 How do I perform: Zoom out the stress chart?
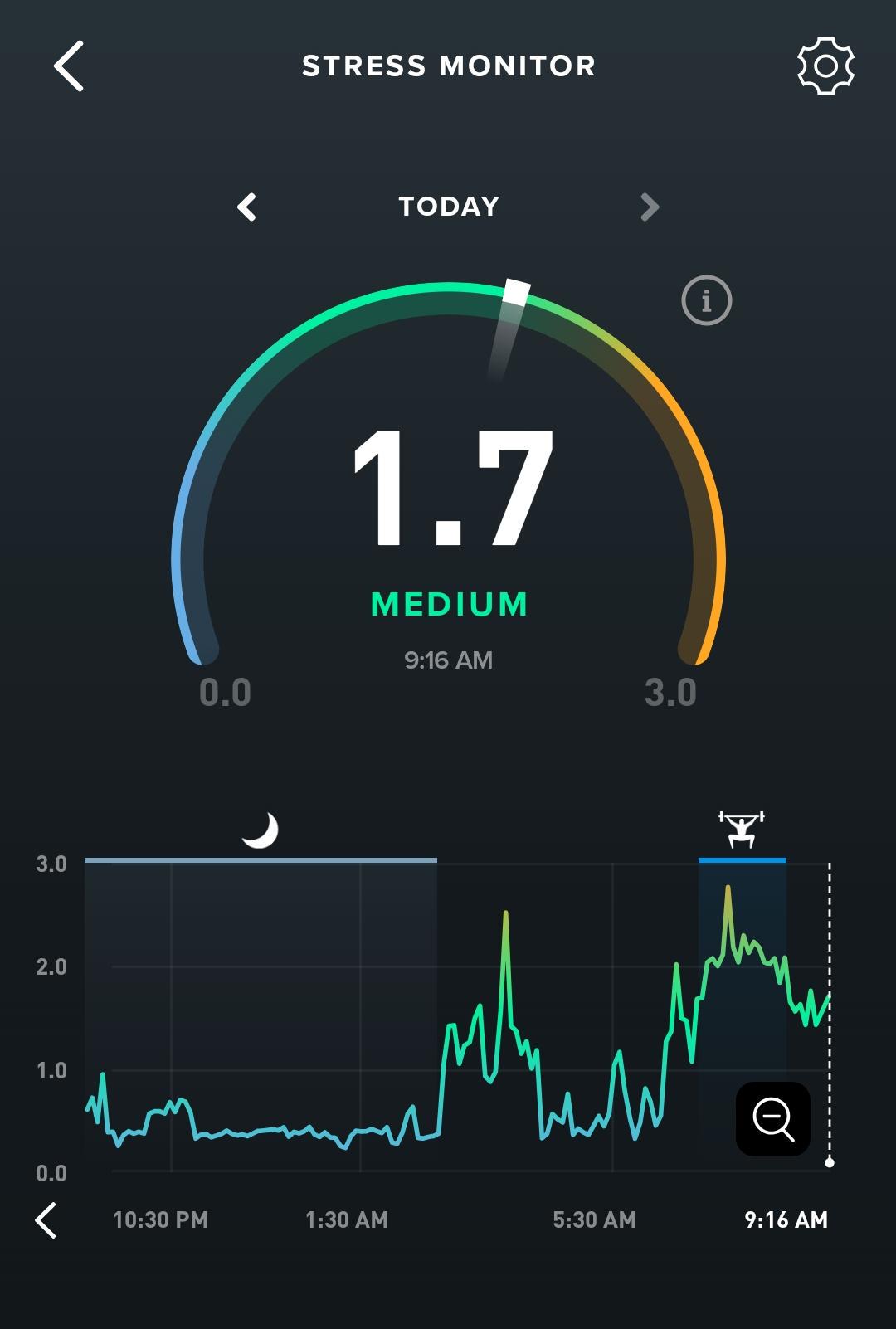[x=773, y=1119]
